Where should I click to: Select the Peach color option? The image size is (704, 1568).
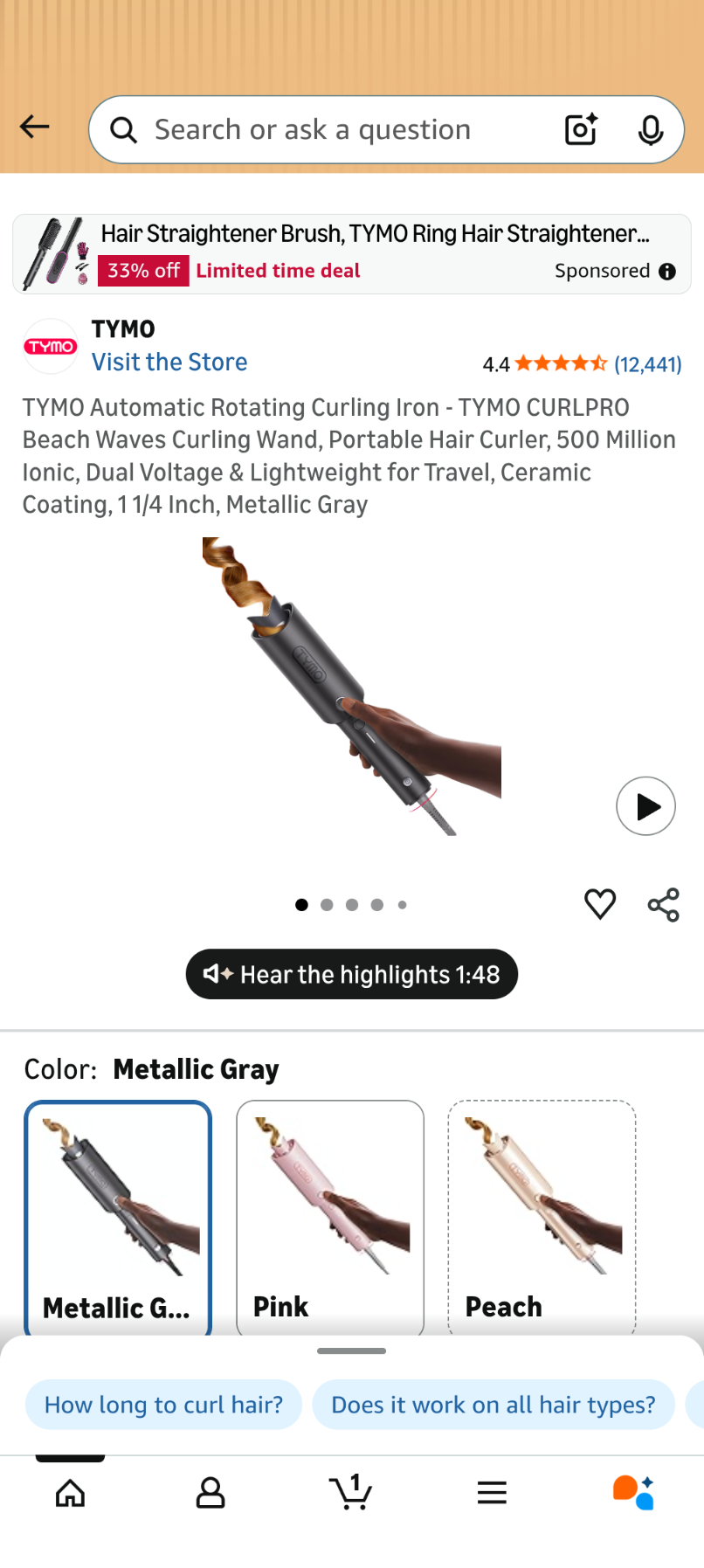coord(542,1214)
